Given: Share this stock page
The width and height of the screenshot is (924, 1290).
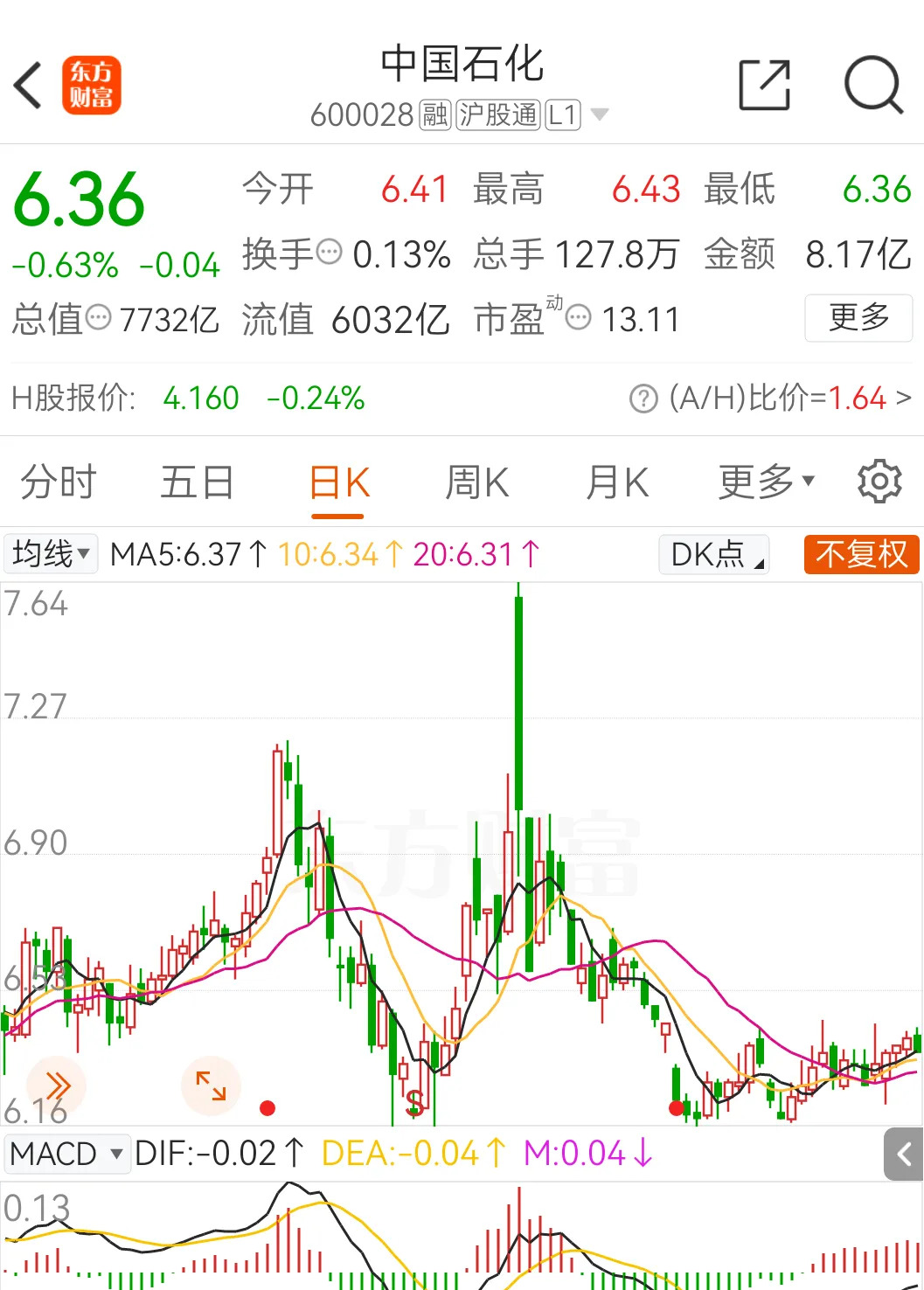Looking at the screenshot, I should coord(764,86).
